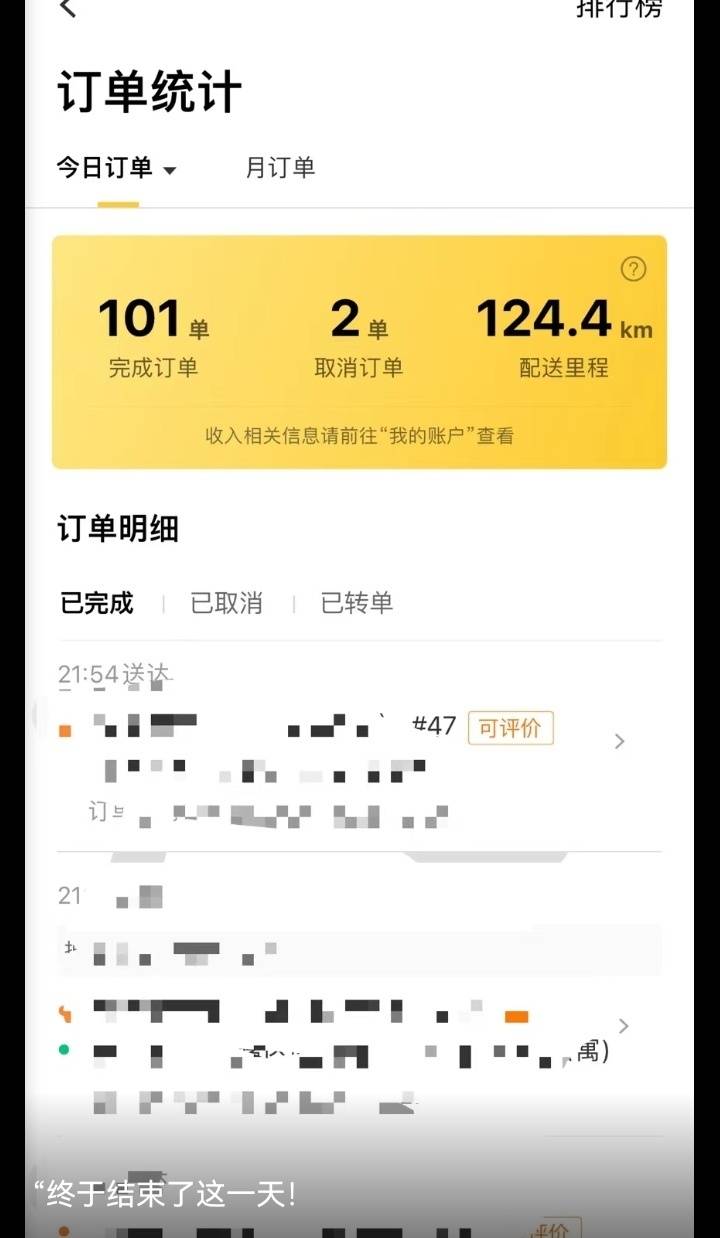The width and height of the screenshot is (720, 1238).
Task: Tap 可评价 on order #47
Action: pos(510,728)
